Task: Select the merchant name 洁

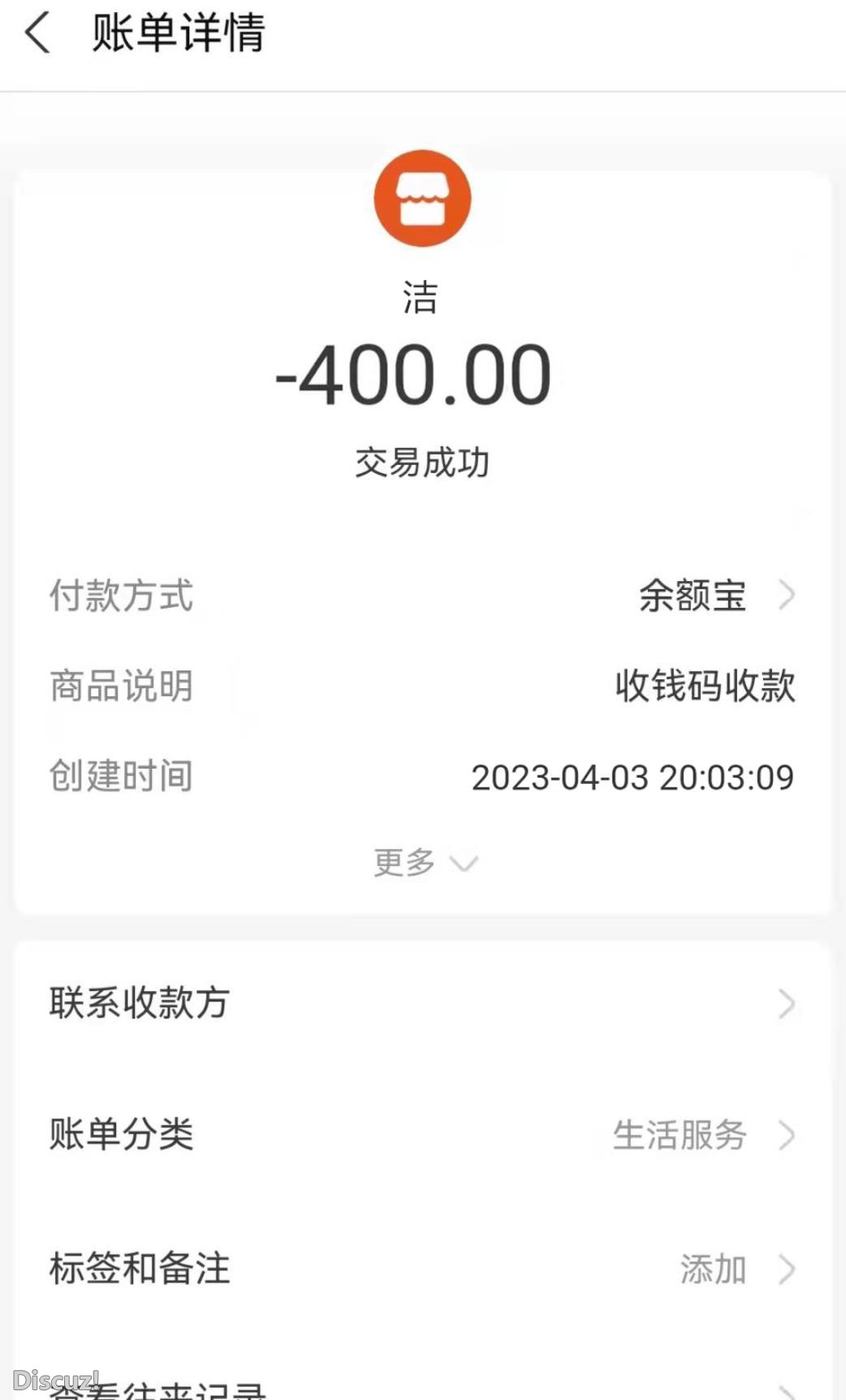Action: [422, 296]
